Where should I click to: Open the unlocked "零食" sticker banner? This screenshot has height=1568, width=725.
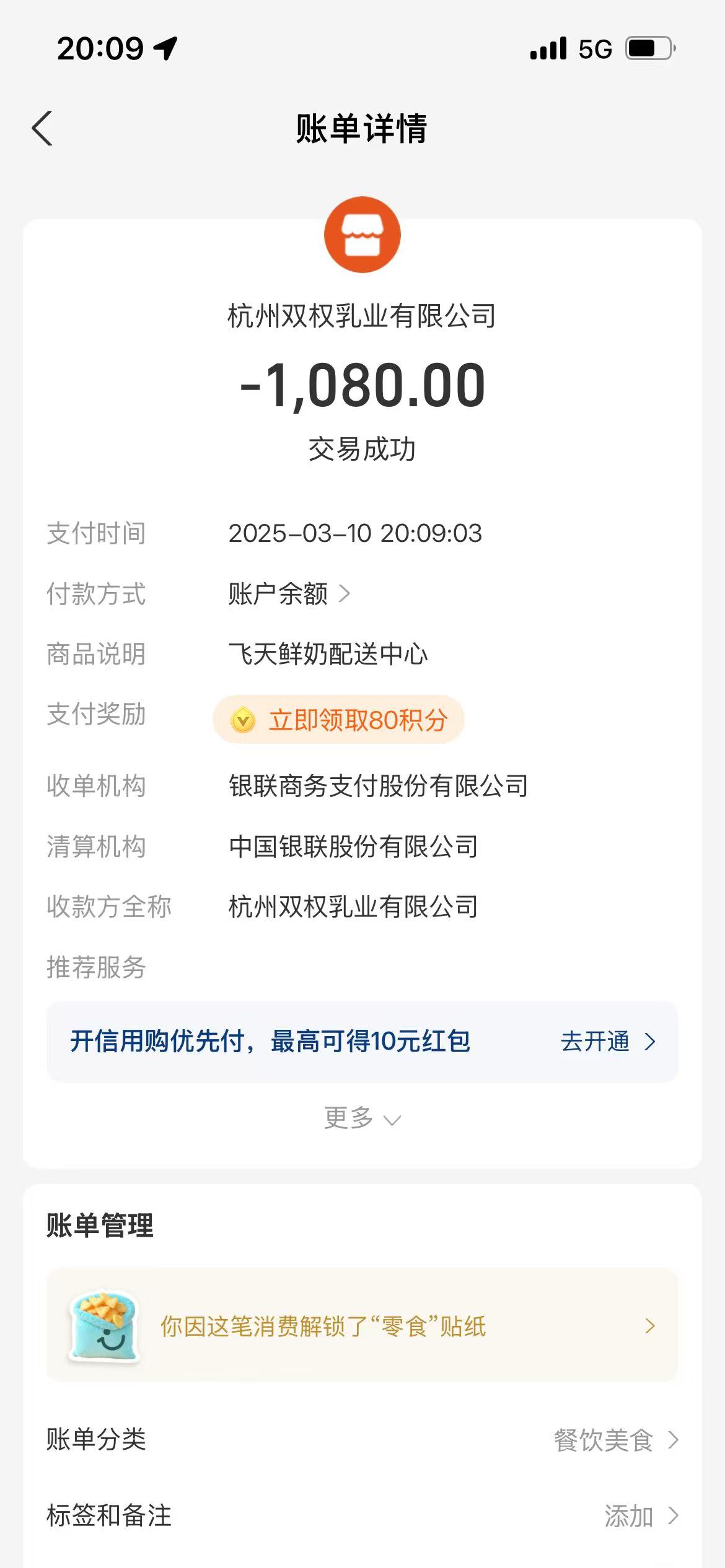[362, 1325]
